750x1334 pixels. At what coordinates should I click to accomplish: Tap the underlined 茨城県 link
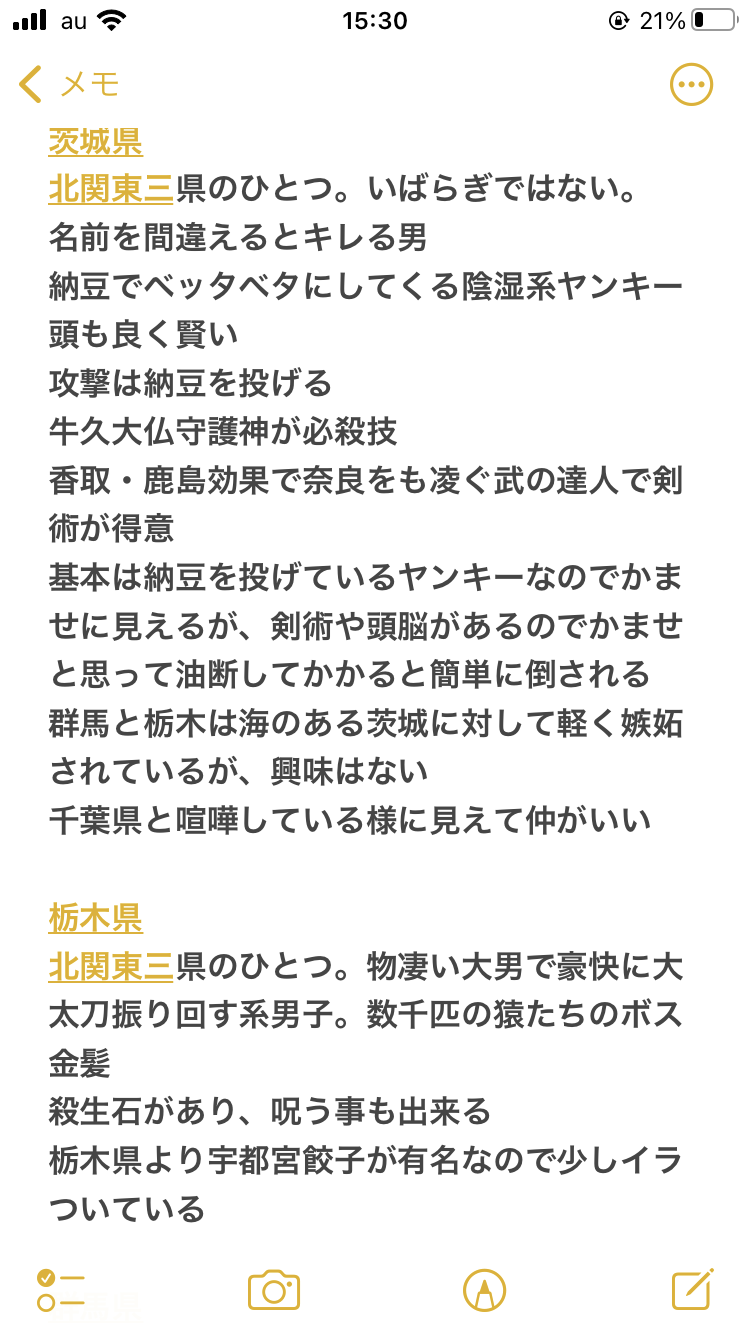(95, 141)
